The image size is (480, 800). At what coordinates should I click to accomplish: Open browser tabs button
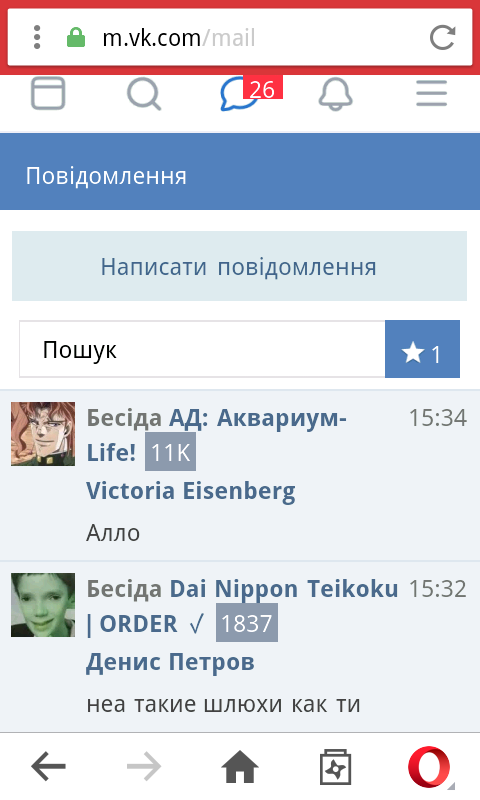pos(336,766)
